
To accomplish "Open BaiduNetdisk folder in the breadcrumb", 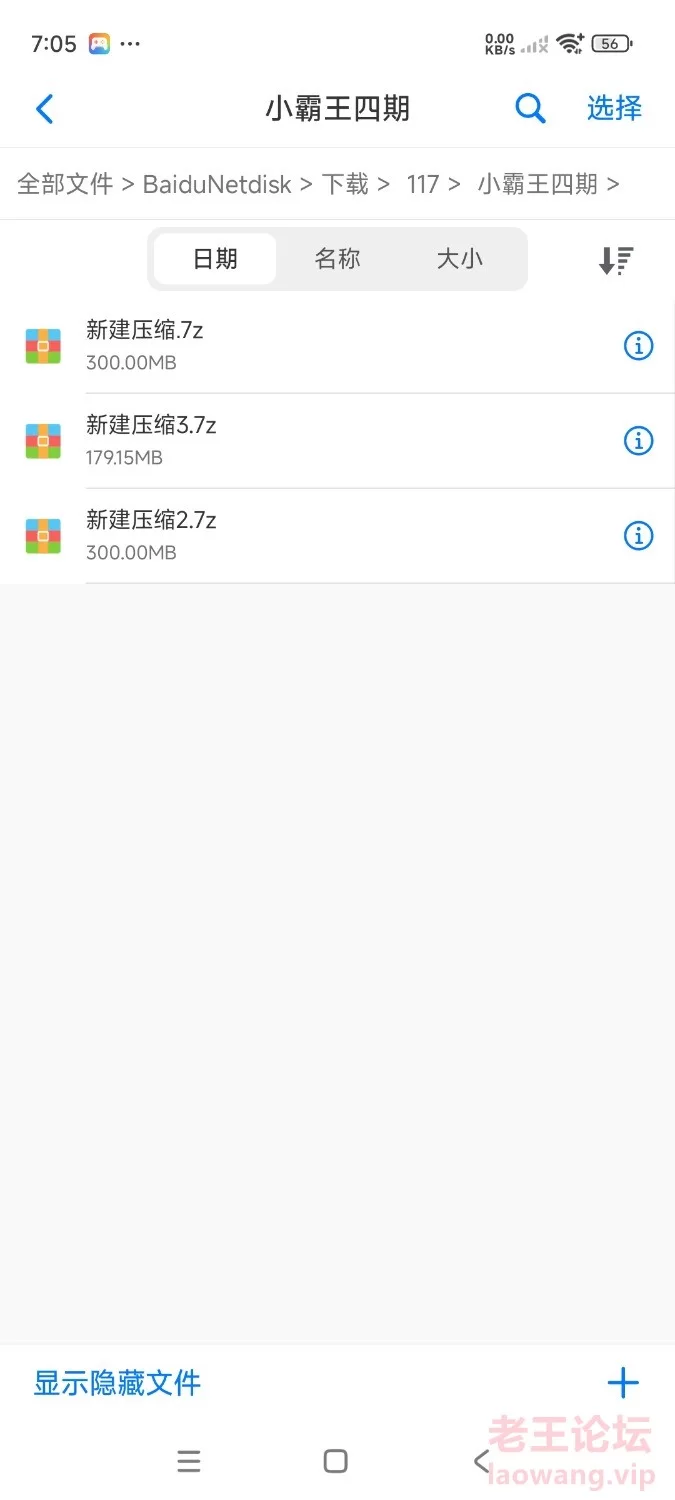I will coord(217,184).
